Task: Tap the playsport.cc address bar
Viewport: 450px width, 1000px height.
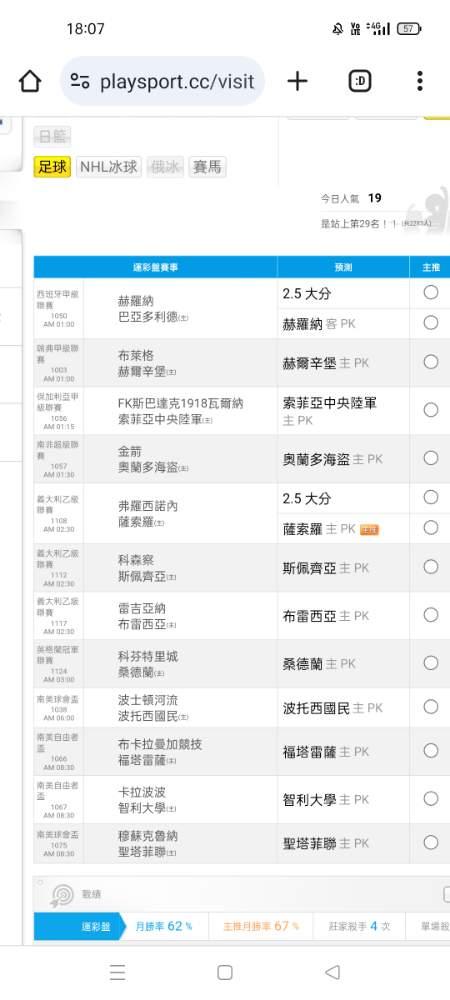Action: click(163, 81)
